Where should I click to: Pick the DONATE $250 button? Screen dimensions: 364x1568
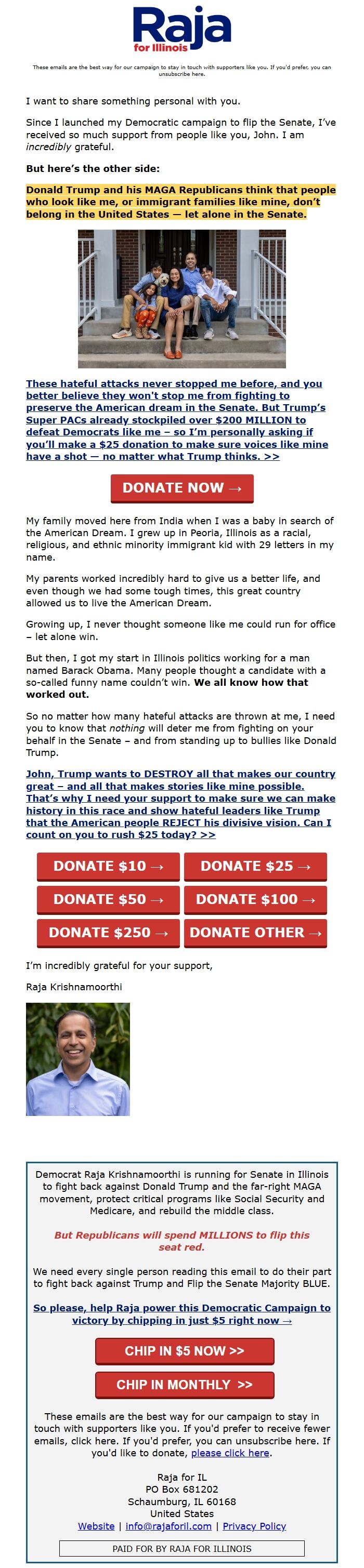point(108,932)
